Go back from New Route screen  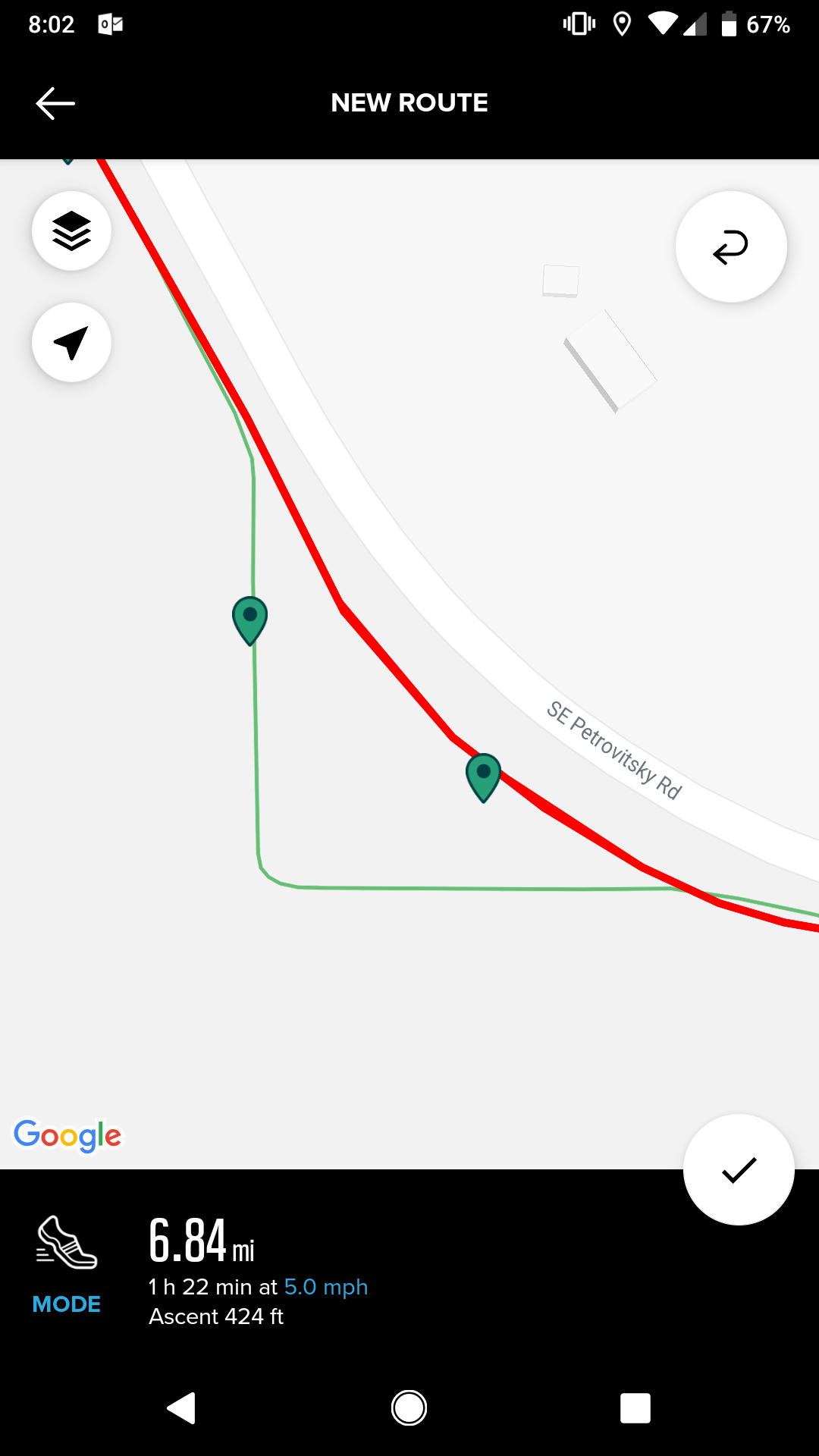tap(55, 103)
